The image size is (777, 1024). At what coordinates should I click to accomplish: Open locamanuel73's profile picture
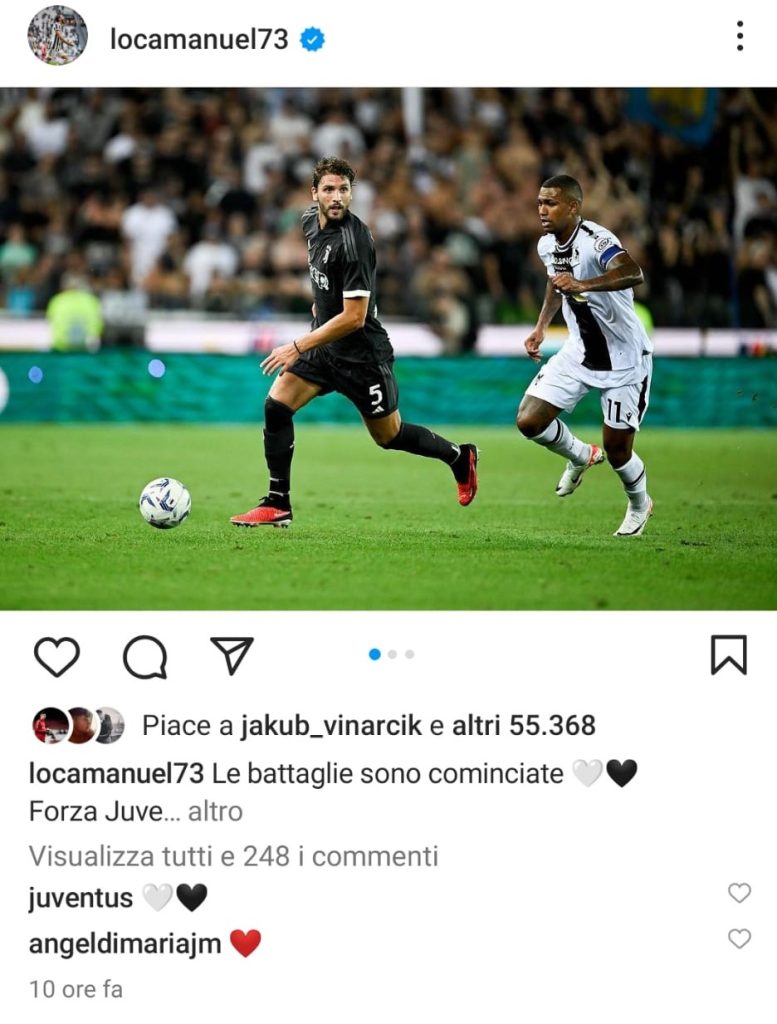(x=57, y=36)
